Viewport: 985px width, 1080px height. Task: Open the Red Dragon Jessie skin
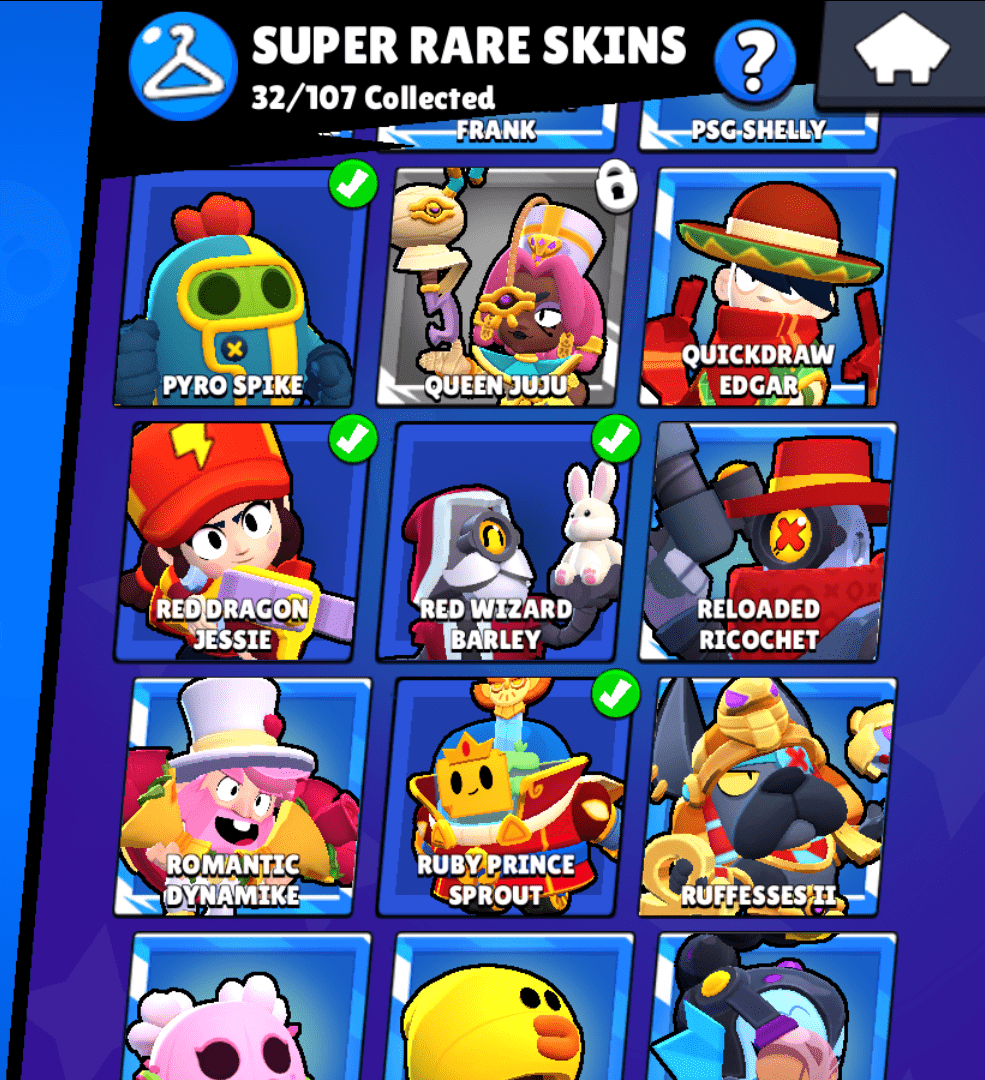pyautogui.click(x=241, y=545)
